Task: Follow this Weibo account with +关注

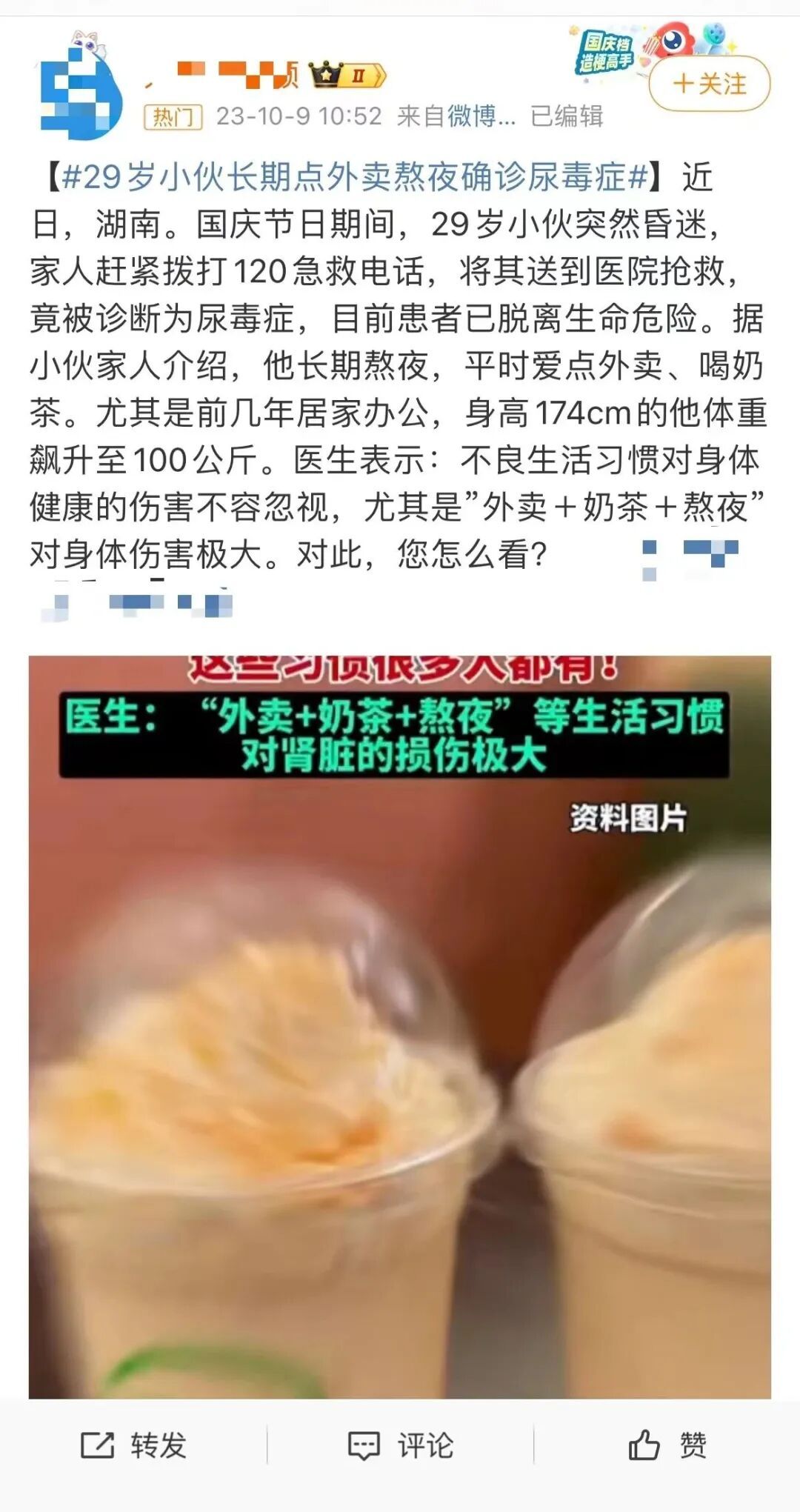Action: coord(709,84)
